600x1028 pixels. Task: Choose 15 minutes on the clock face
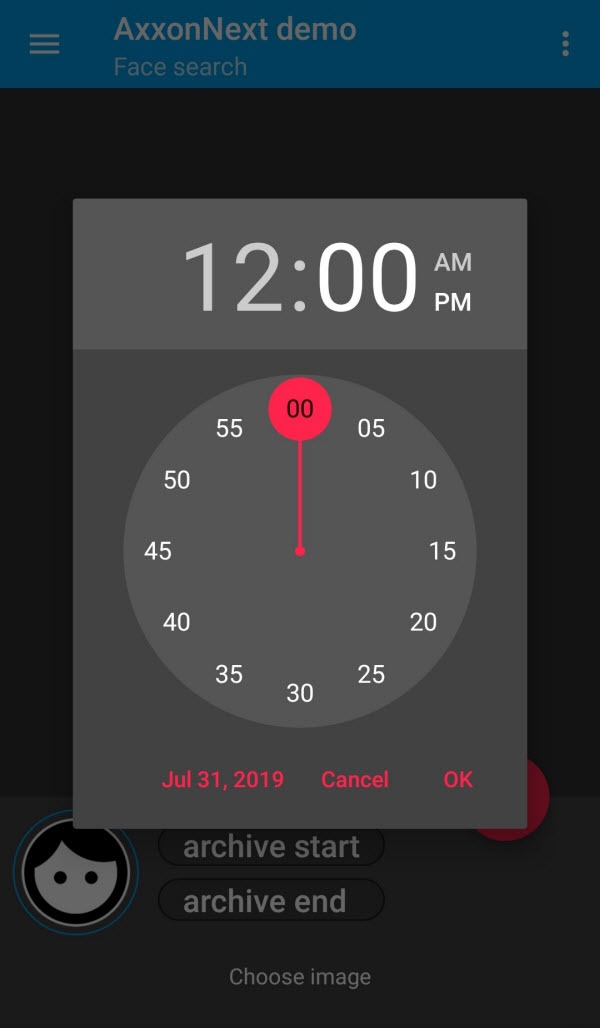[x=442, y=551]
